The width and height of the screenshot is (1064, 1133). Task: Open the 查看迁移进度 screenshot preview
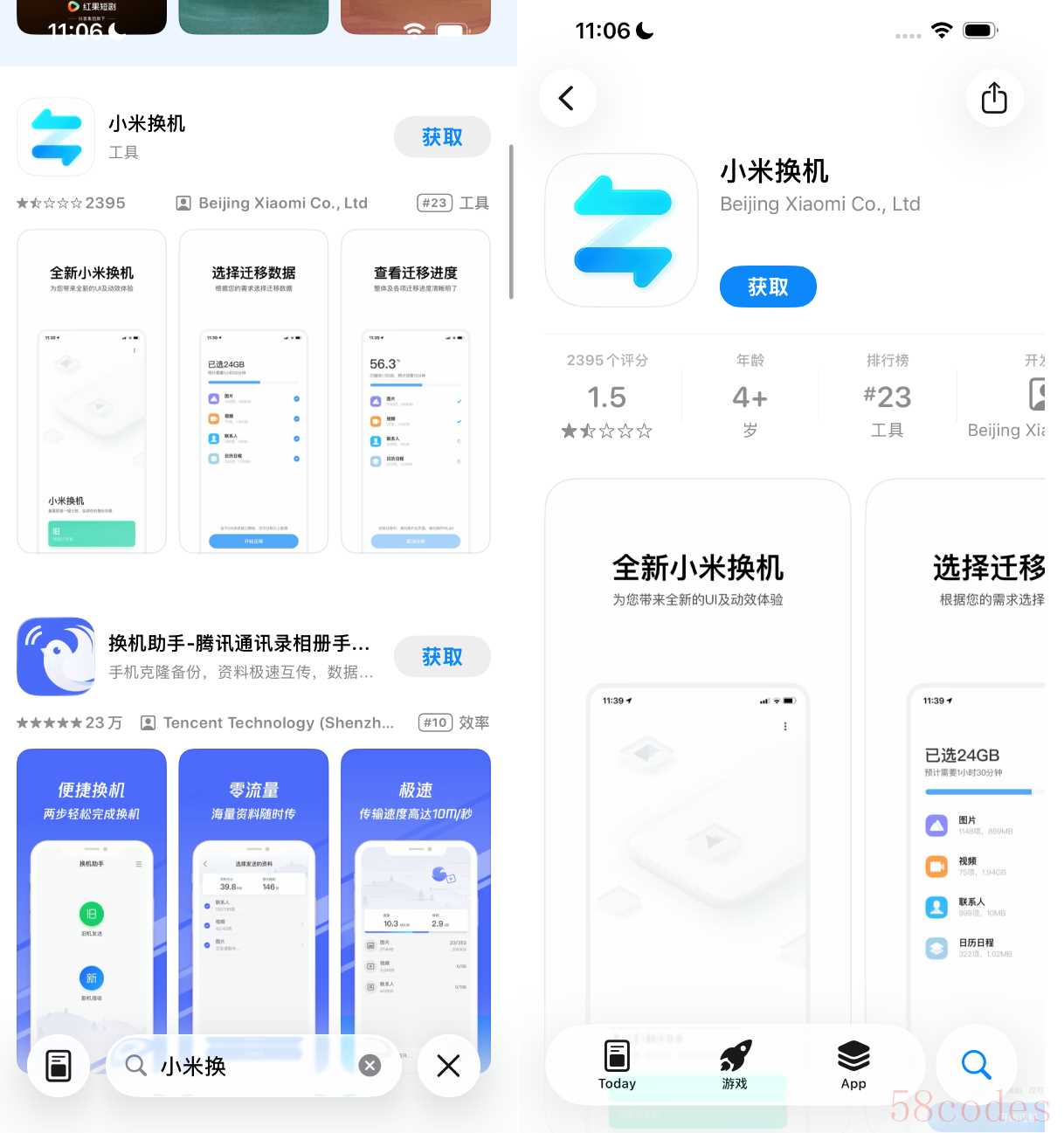pos(415,391)
